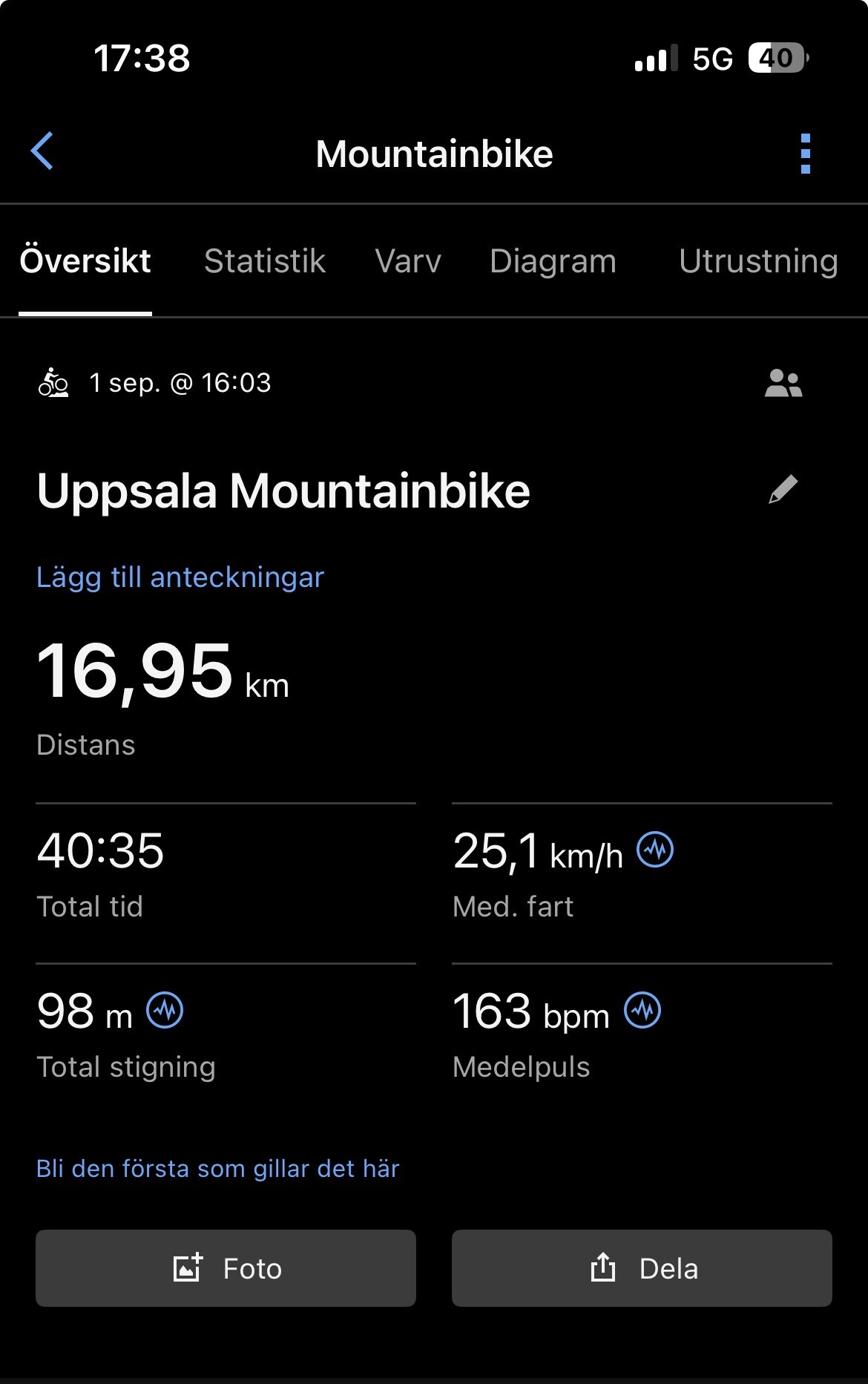Go back using the top-left arrow
The image size is (868, 1384).
coord(42,151)
